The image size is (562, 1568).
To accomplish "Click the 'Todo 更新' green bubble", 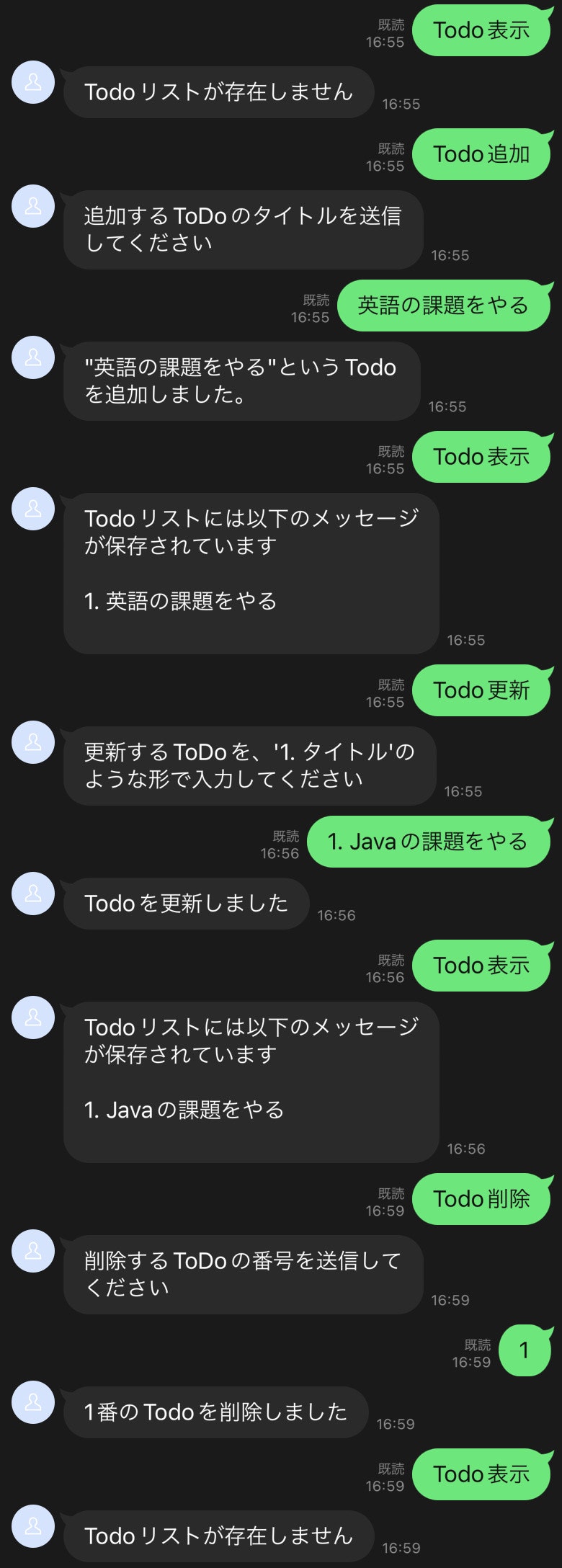I will pyautogui.click(x=481, y=690).
